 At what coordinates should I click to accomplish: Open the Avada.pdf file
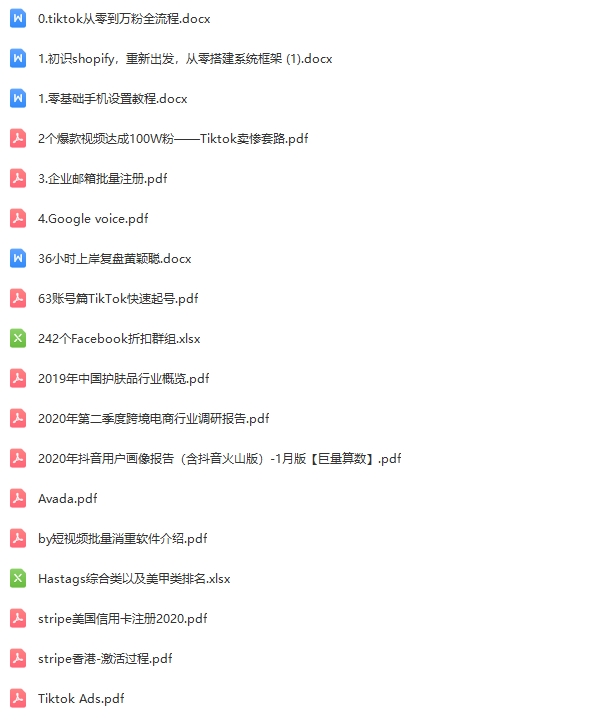point(67,499)
